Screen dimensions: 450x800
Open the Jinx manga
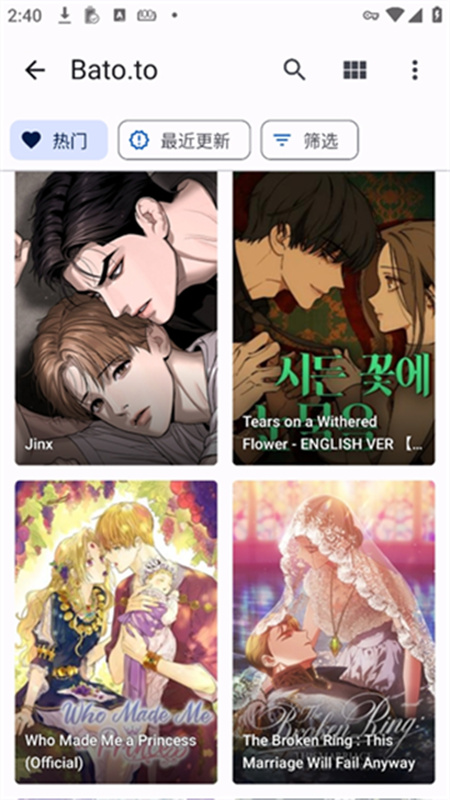click(116, 318)
